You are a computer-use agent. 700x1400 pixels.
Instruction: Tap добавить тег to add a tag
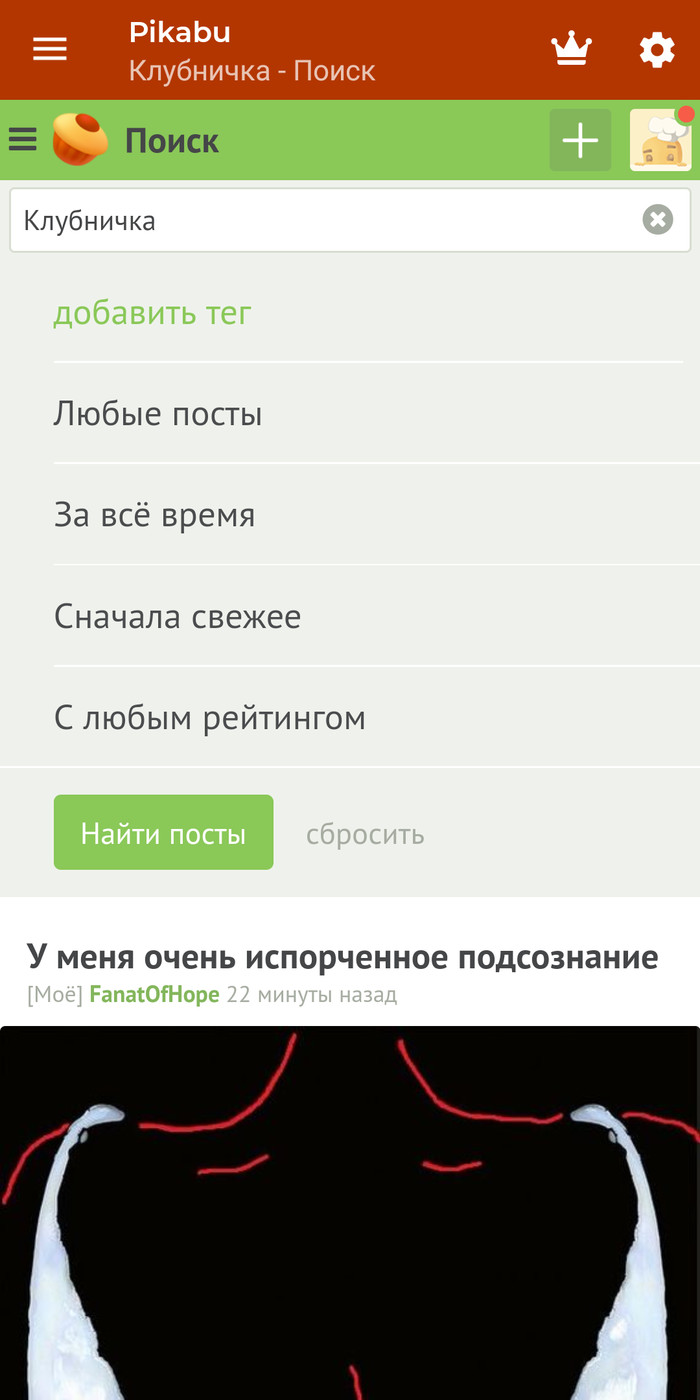point(152,313)
